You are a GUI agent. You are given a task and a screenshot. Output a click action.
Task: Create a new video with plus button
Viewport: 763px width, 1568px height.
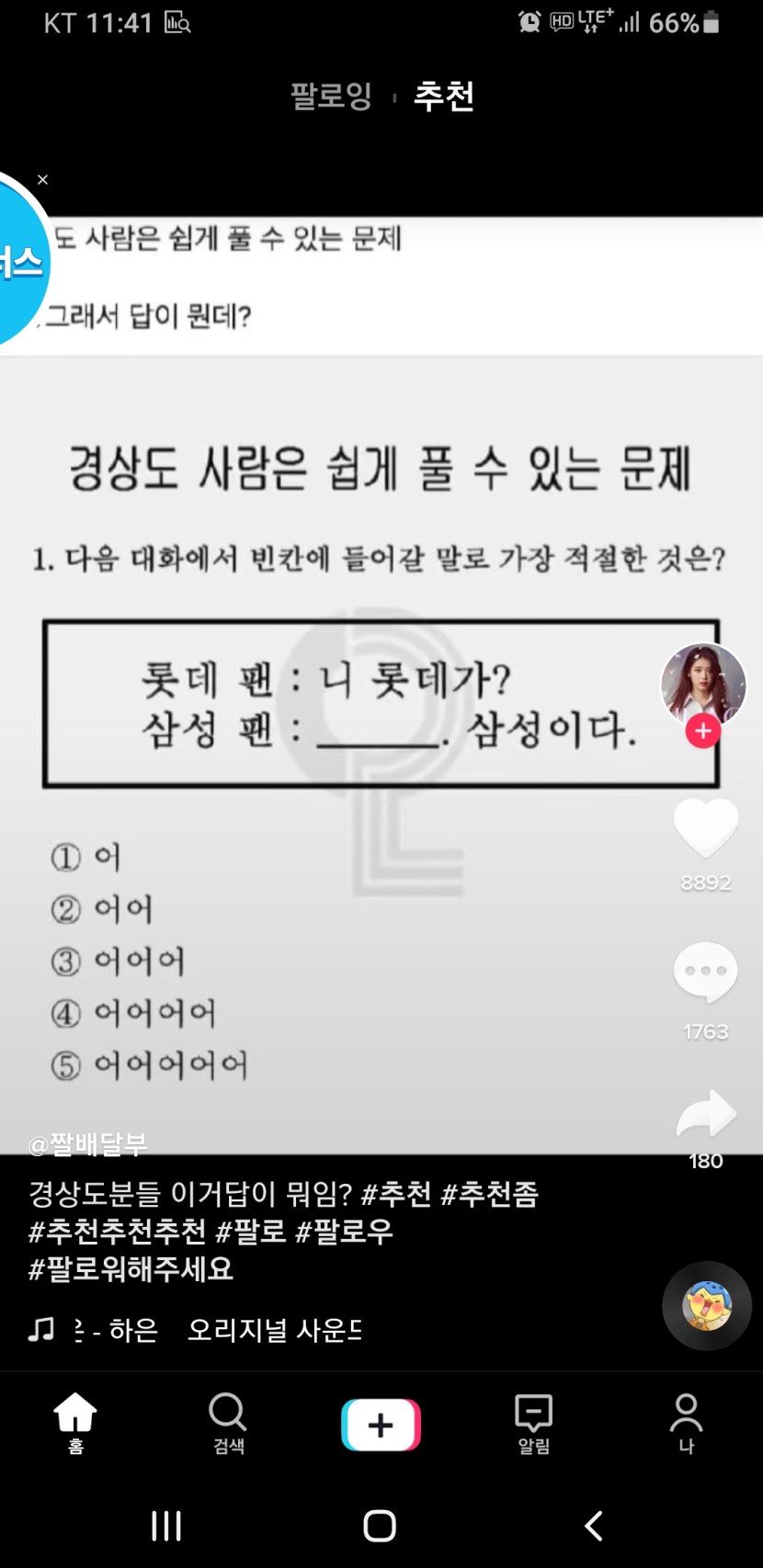coord(381,1425)
